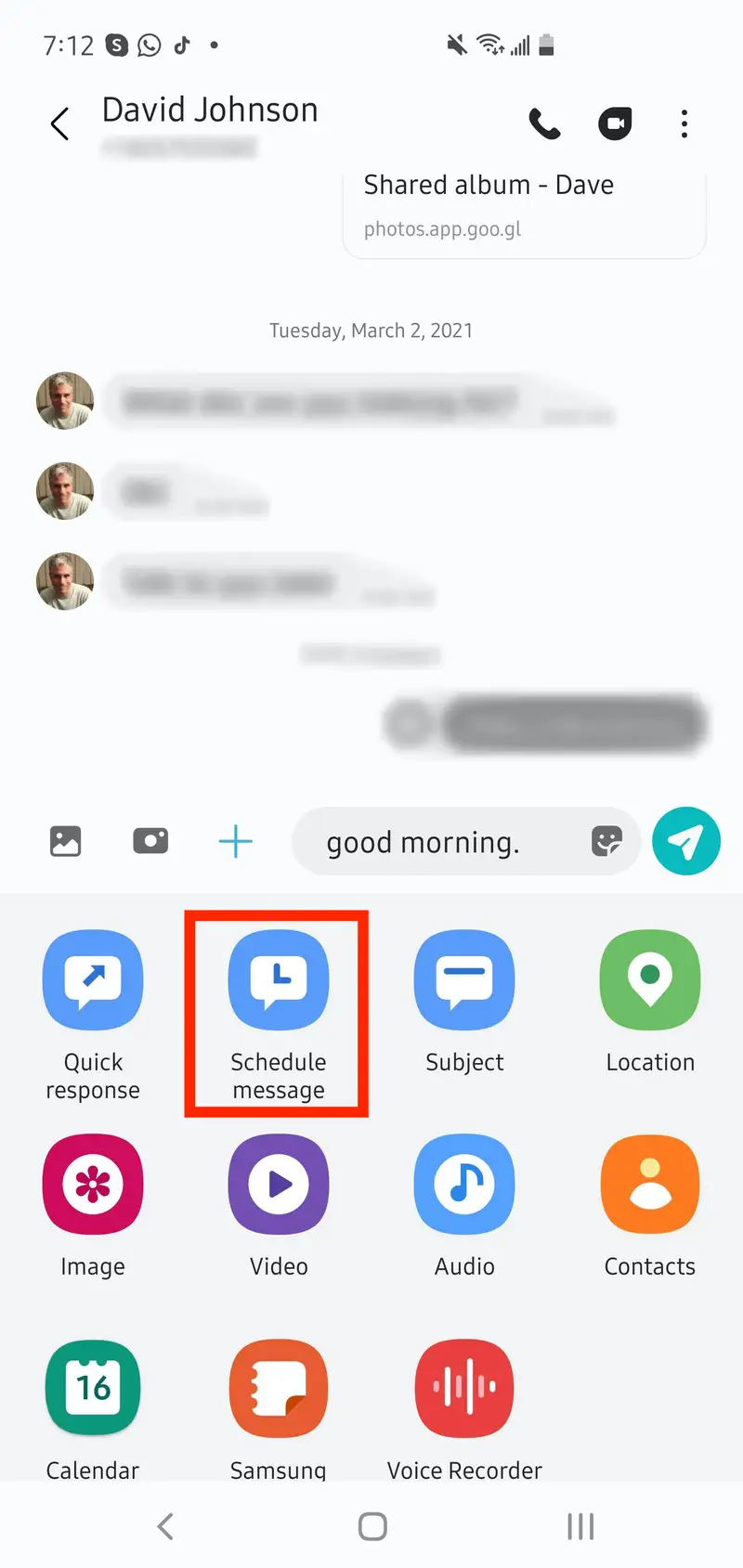Screen dimensions: 743x1568
Task: Select Schedule message
Action: [279, 1015]
